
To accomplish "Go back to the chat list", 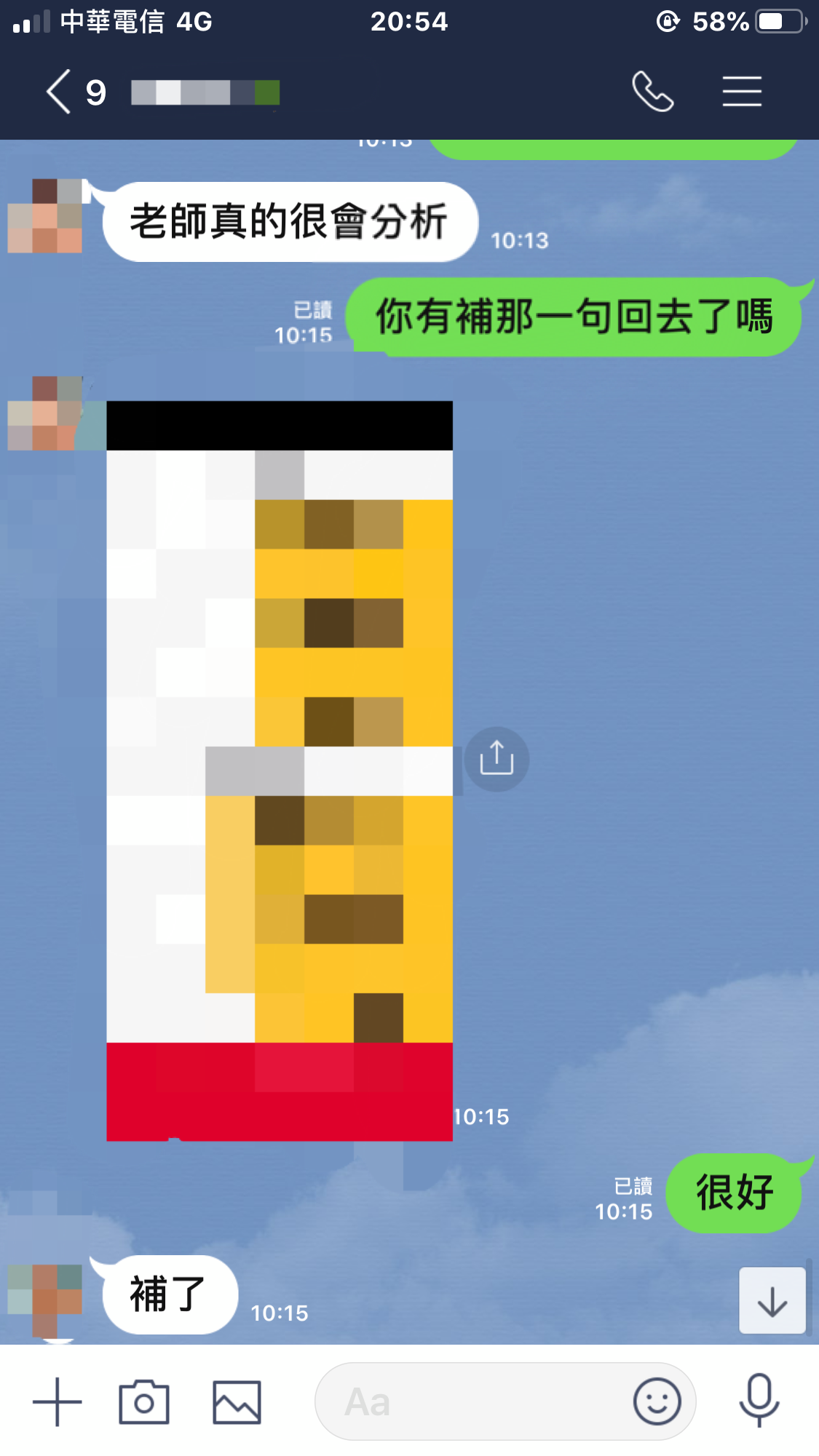I will click(x=60, y=92).
